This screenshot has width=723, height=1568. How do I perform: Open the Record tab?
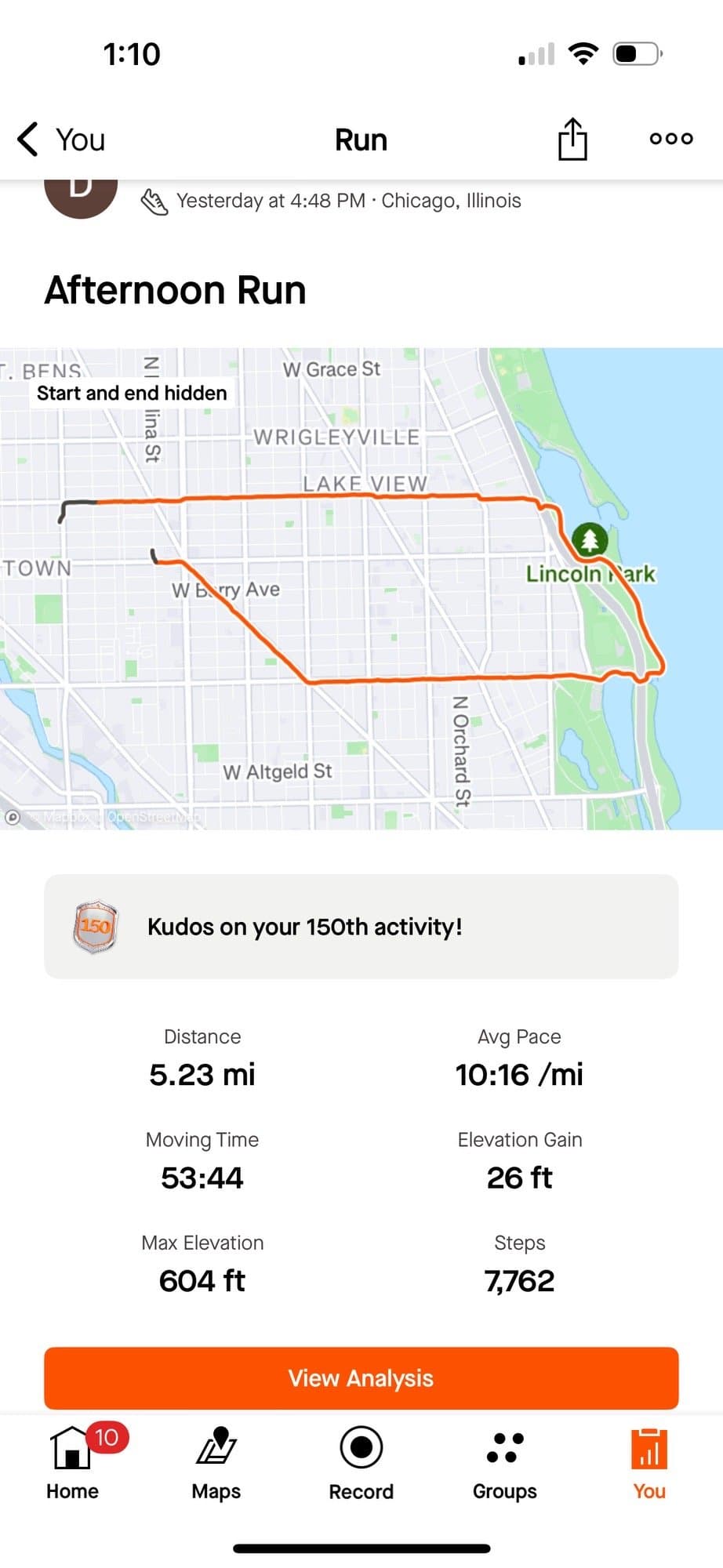point(361,1461)
